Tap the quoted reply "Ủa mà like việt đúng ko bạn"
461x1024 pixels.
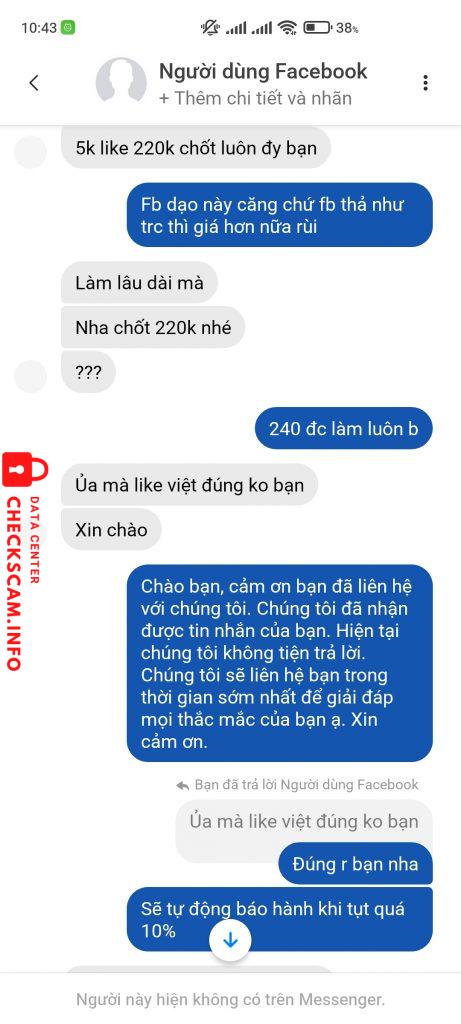pyautogui.click(x=304, y=821)
